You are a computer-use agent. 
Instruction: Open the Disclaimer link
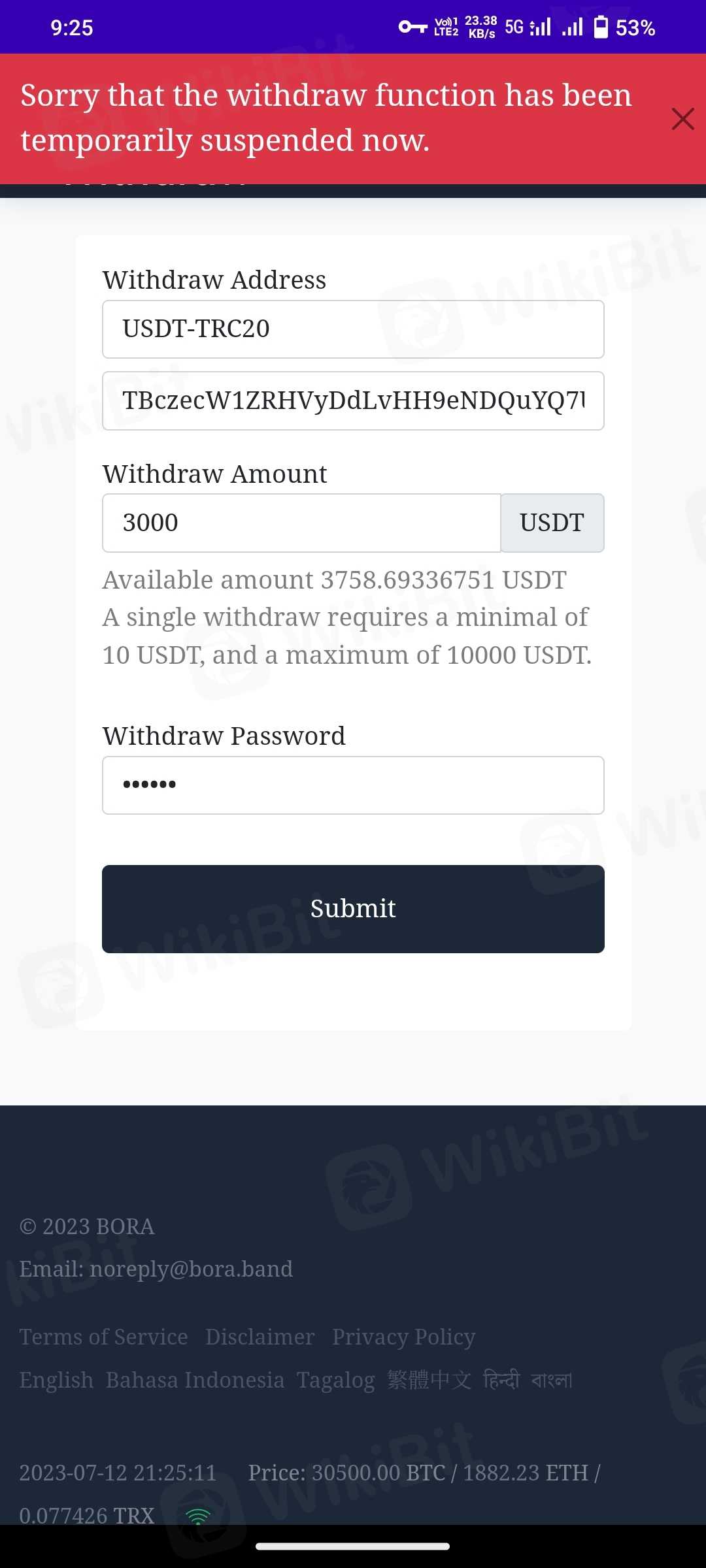click(x=260, y=1337)
